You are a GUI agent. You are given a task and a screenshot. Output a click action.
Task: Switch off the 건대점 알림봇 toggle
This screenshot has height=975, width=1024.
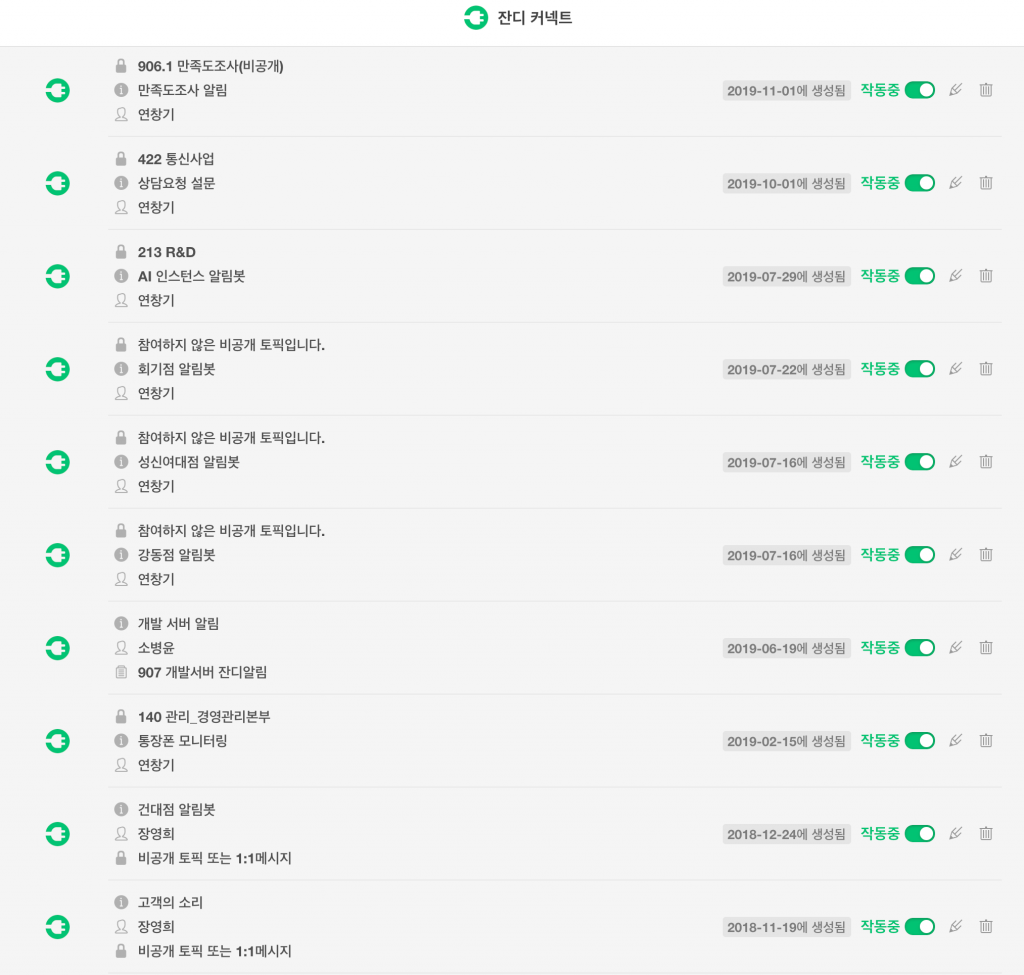(x=919, y=834)
